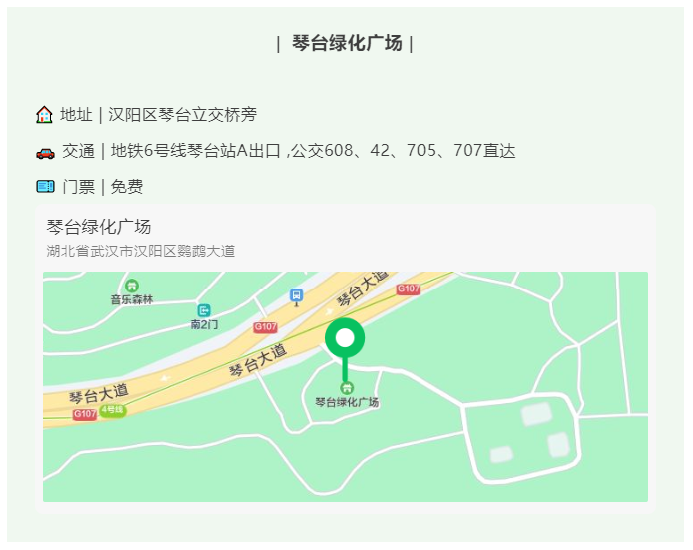
Task: Open the 琴台绿化广场 map location card
Action: coord(98,228)
